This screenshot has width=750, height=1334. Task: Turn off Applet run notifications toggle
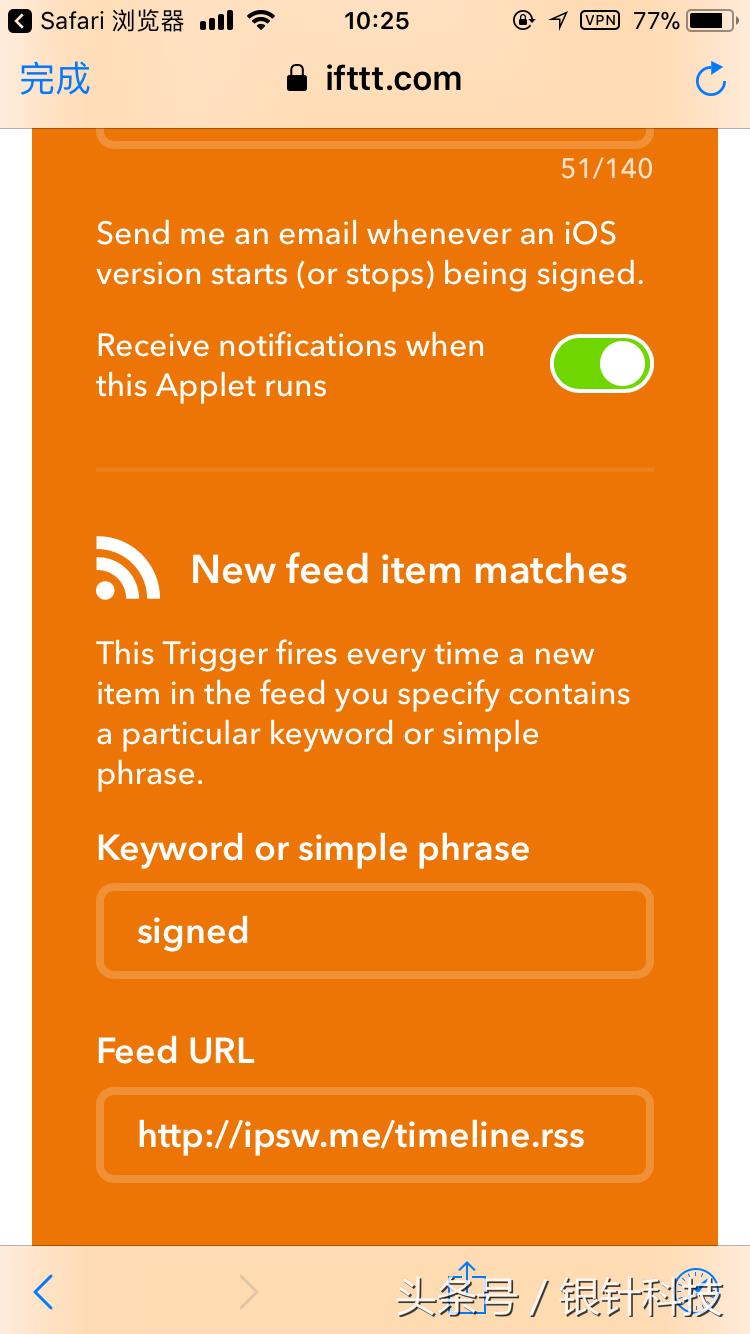[601, 364]
